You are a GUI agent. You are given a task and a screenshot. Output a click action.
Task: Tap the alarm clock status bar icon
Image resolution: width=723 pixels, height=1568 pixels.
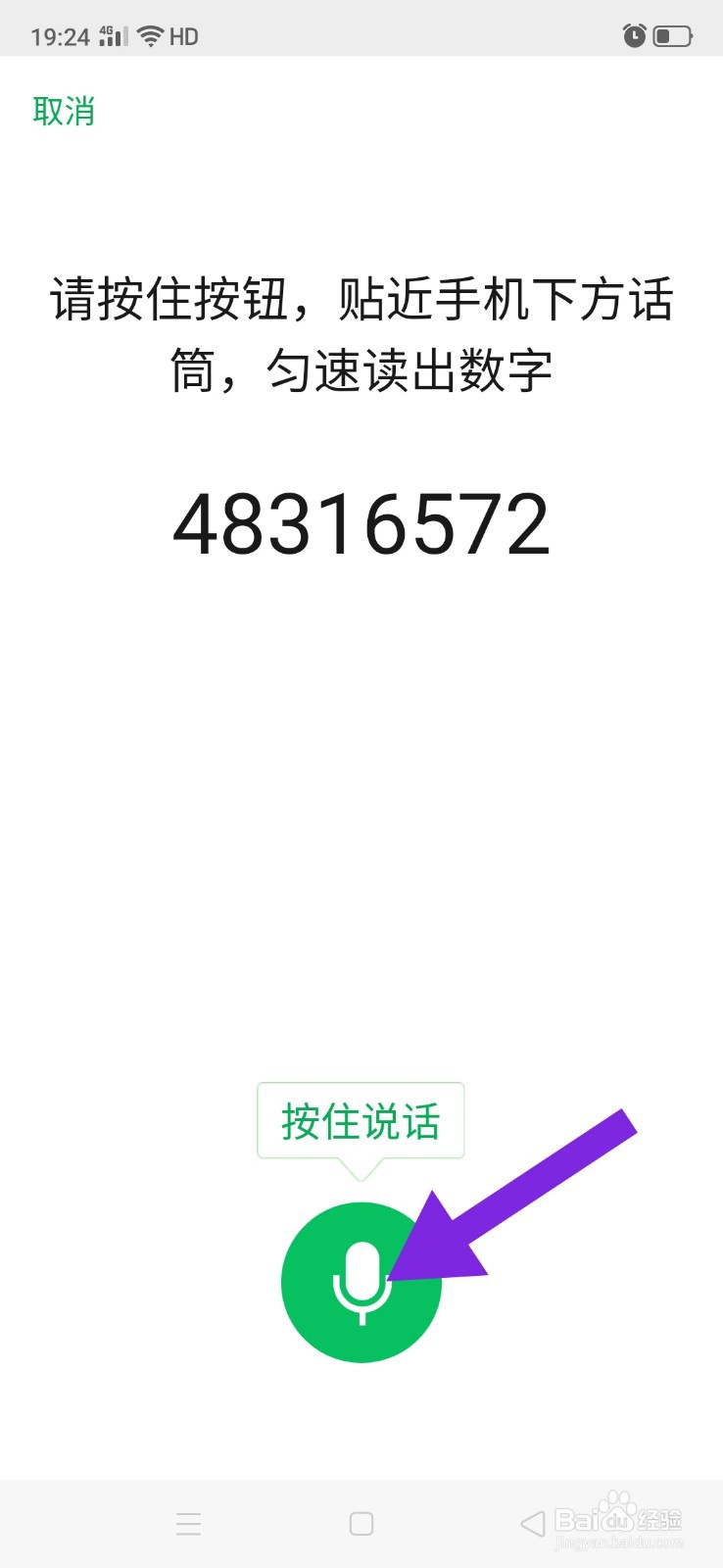(x=634, y=35)
